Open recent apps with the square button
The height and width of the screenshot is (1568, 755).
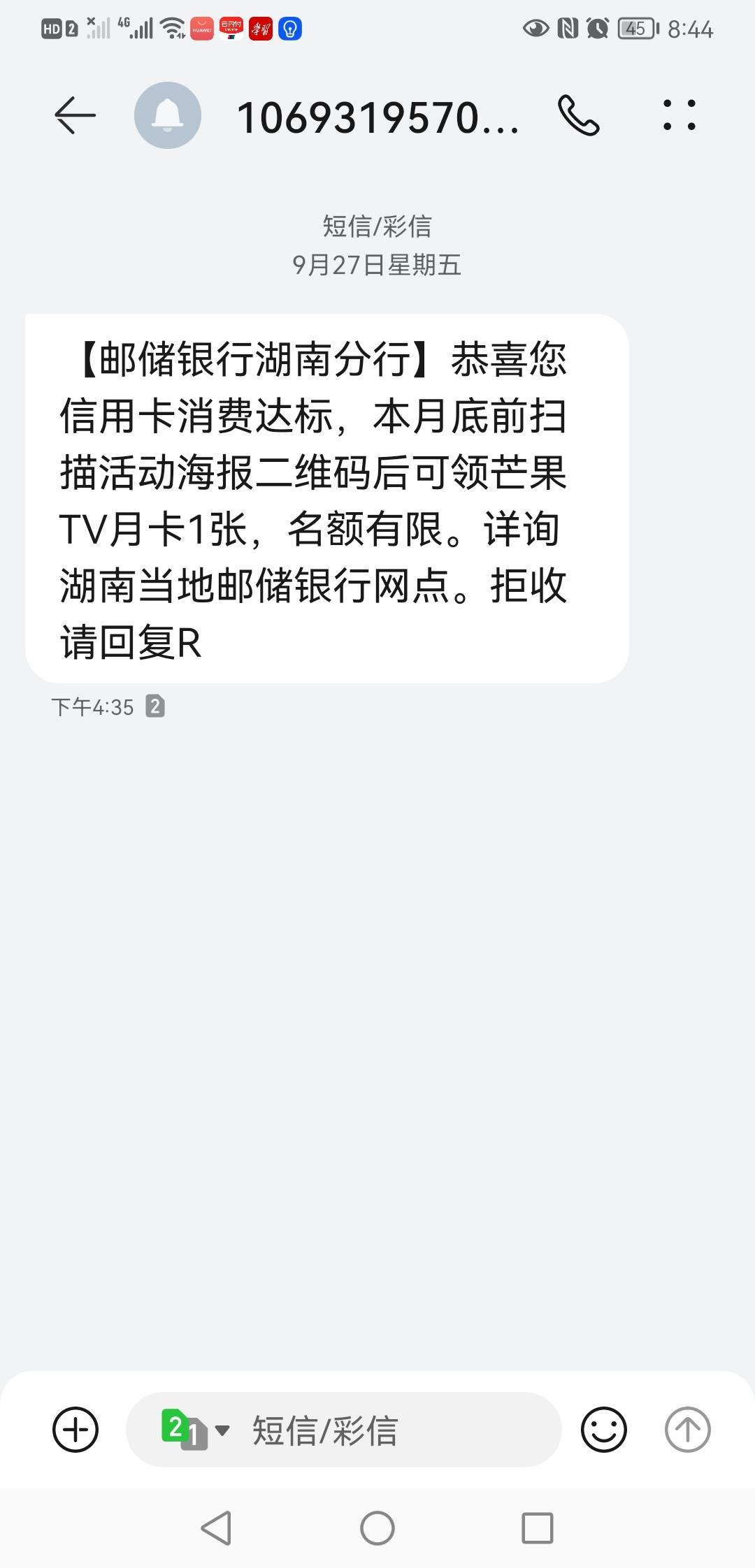(538, 1528)
